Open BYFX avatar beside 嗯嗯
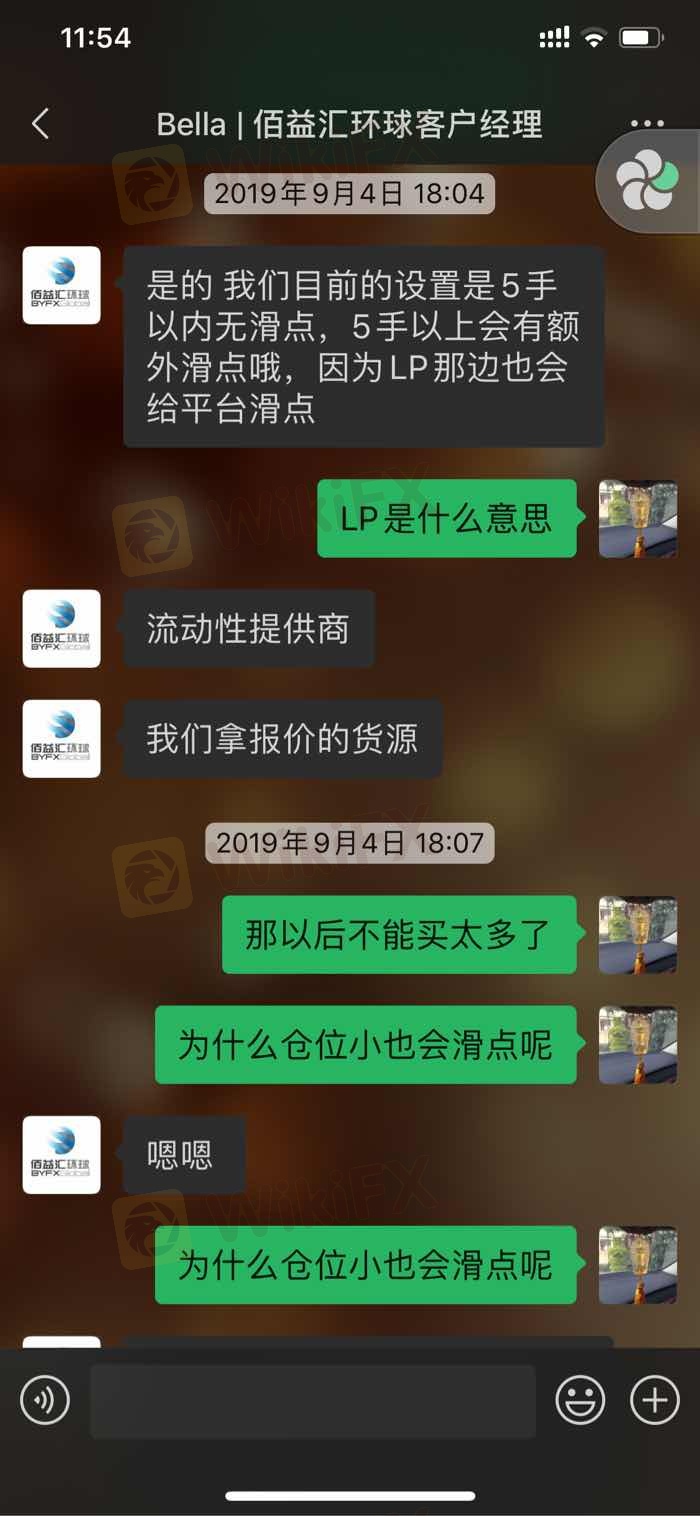Screen dimensions: 700x1516 (62, 1154)
